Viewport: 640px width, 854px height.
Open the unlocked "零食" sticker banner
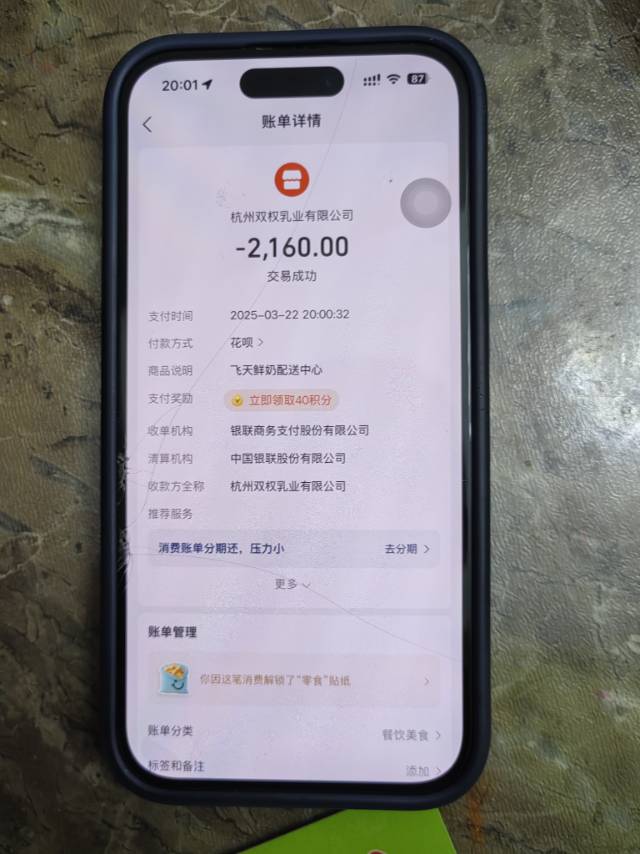click(x=294, y=681)
